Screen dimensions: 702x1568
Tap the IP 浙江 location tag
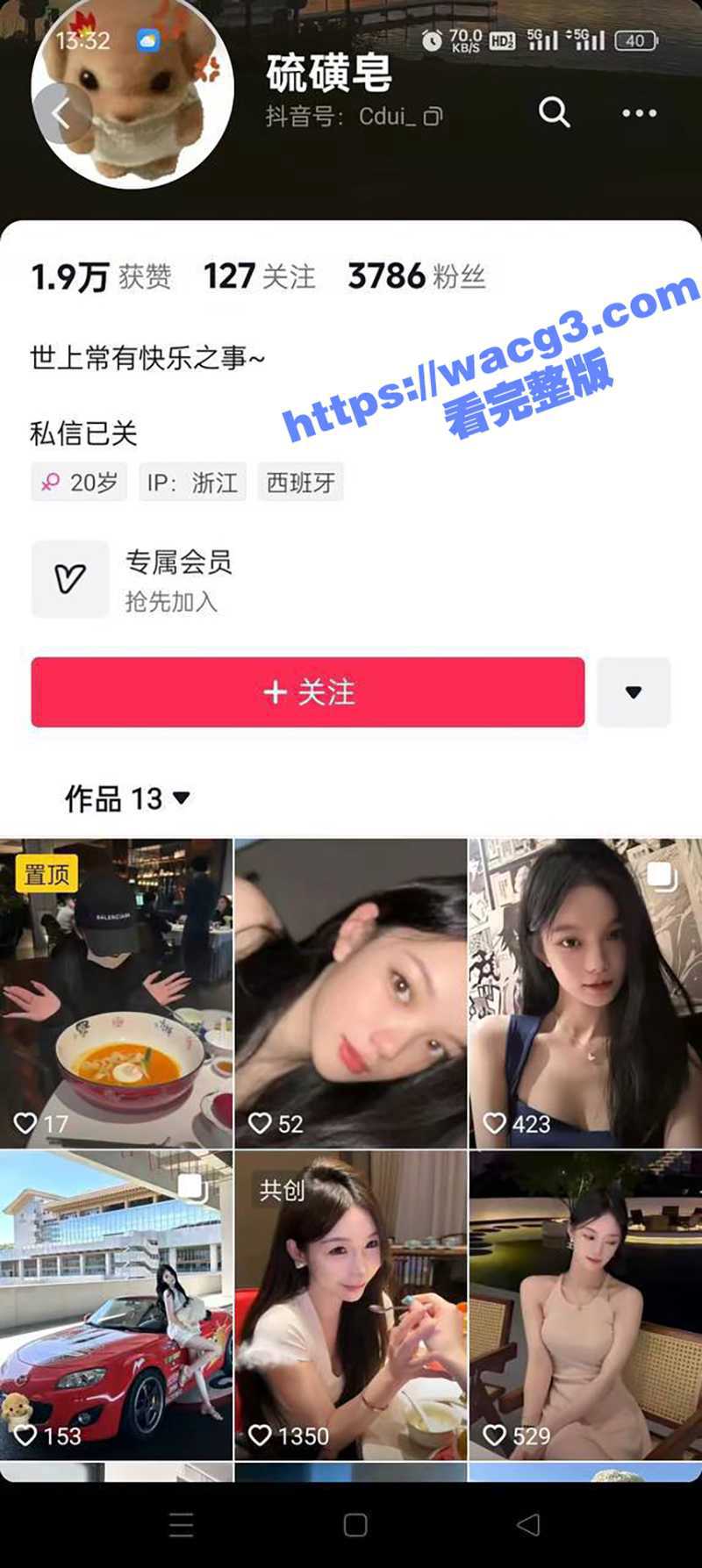[195, 482]
